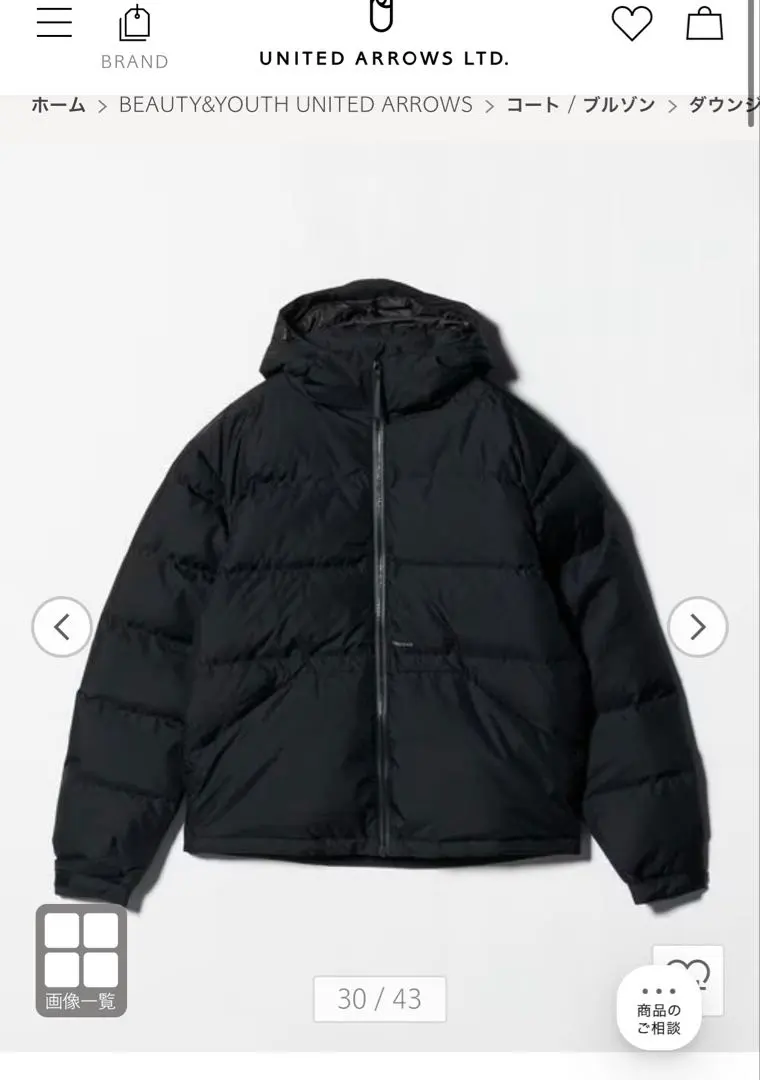Open the favorites heart in header
Viewport: 760px width, 1080px height.
coord(631,24)
